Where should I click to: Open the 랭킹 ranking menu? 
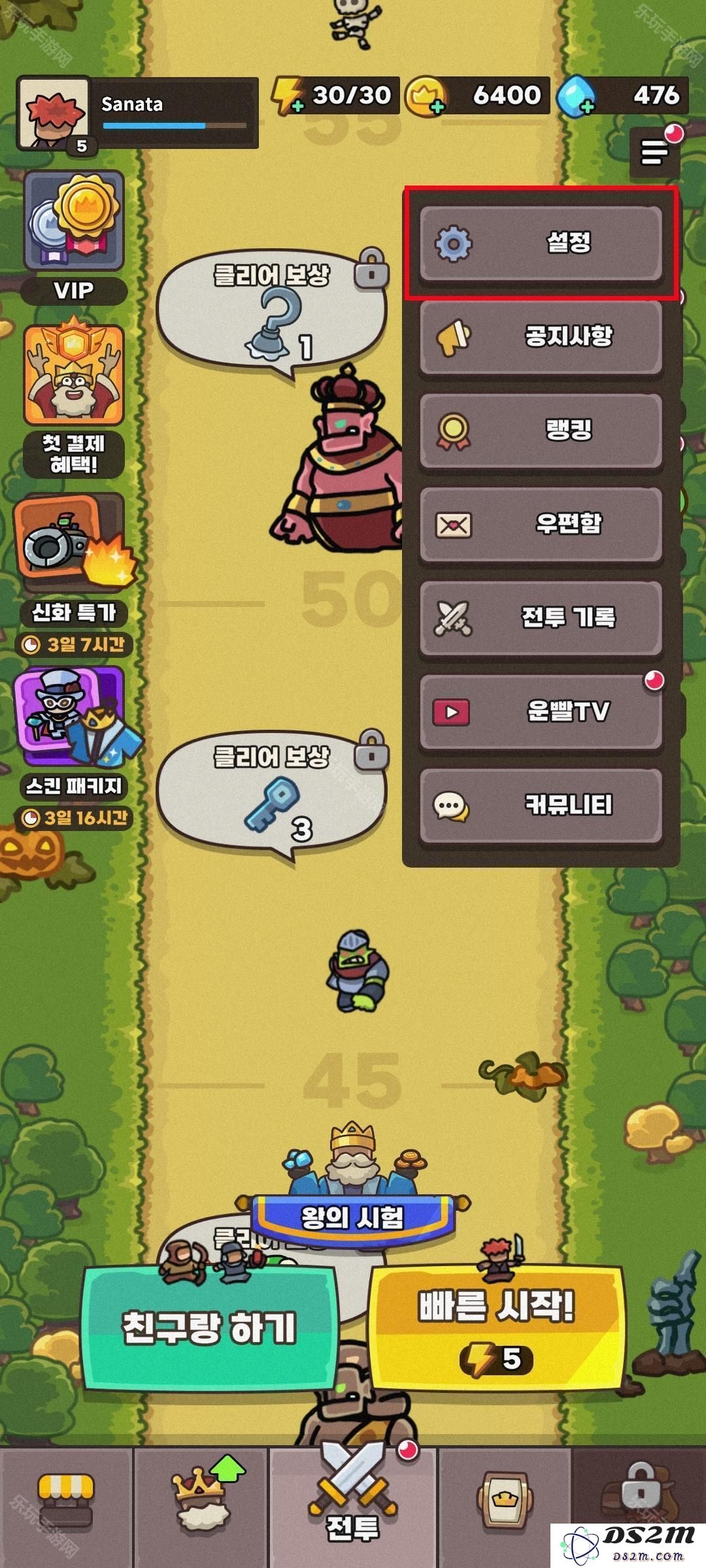[x=541, y=430]
